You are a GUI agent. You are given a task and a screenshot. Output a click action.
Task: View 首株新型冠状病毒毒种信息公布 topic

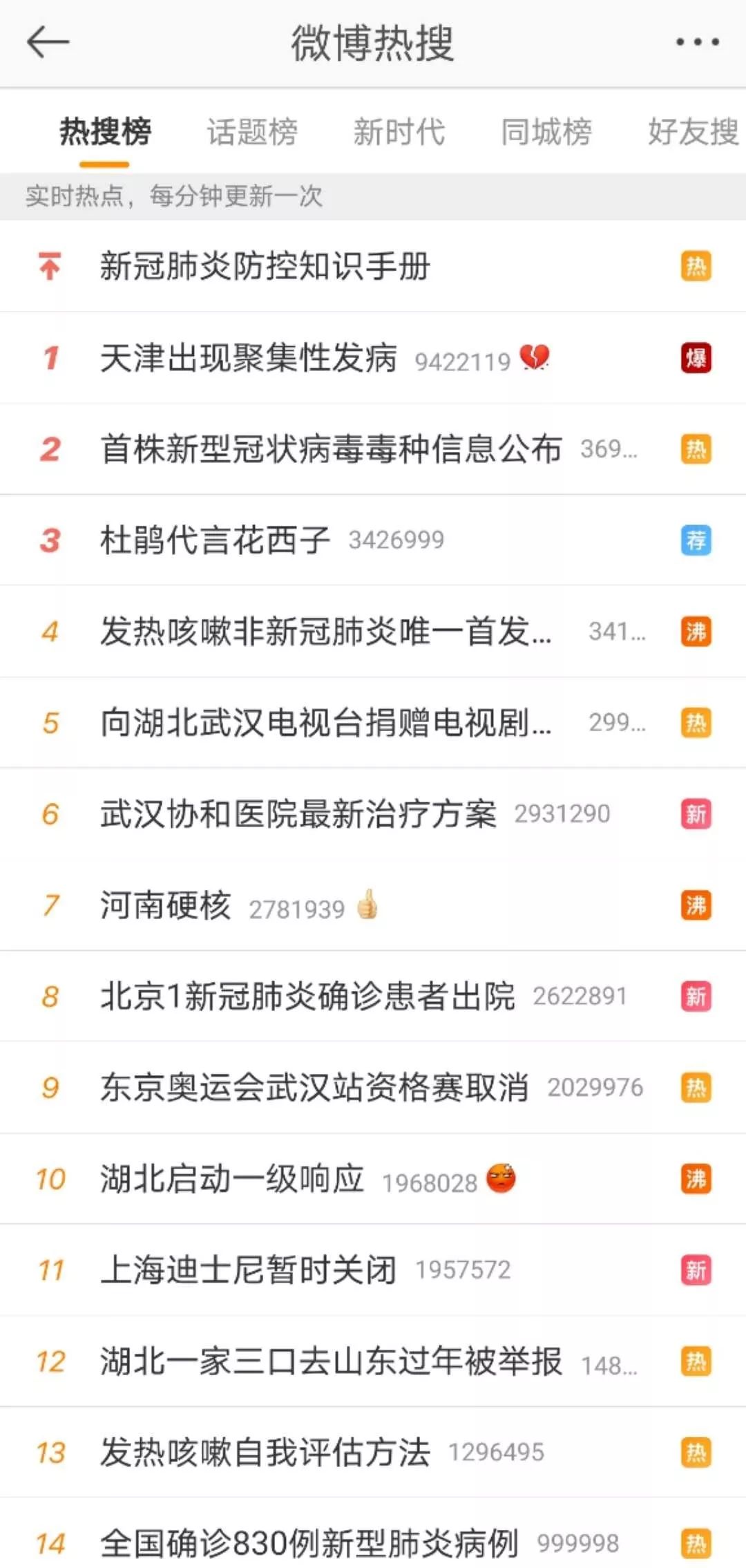[331, 449]
